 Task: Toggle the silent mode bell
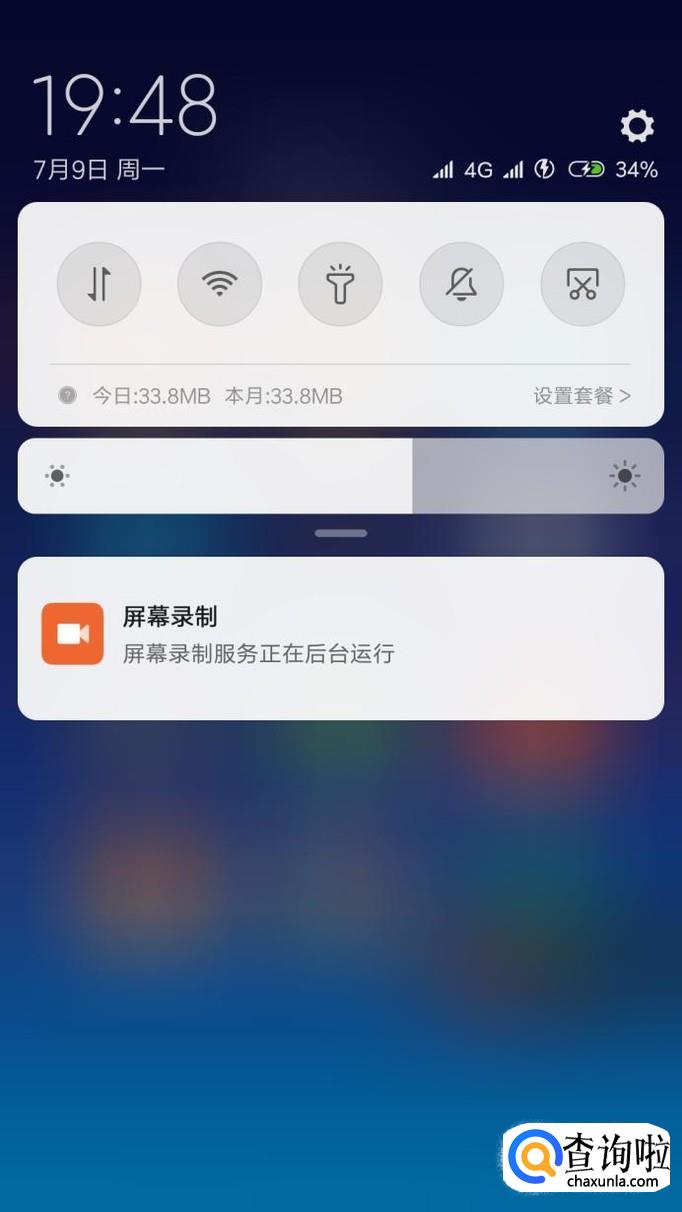click(x=461, y=284)
